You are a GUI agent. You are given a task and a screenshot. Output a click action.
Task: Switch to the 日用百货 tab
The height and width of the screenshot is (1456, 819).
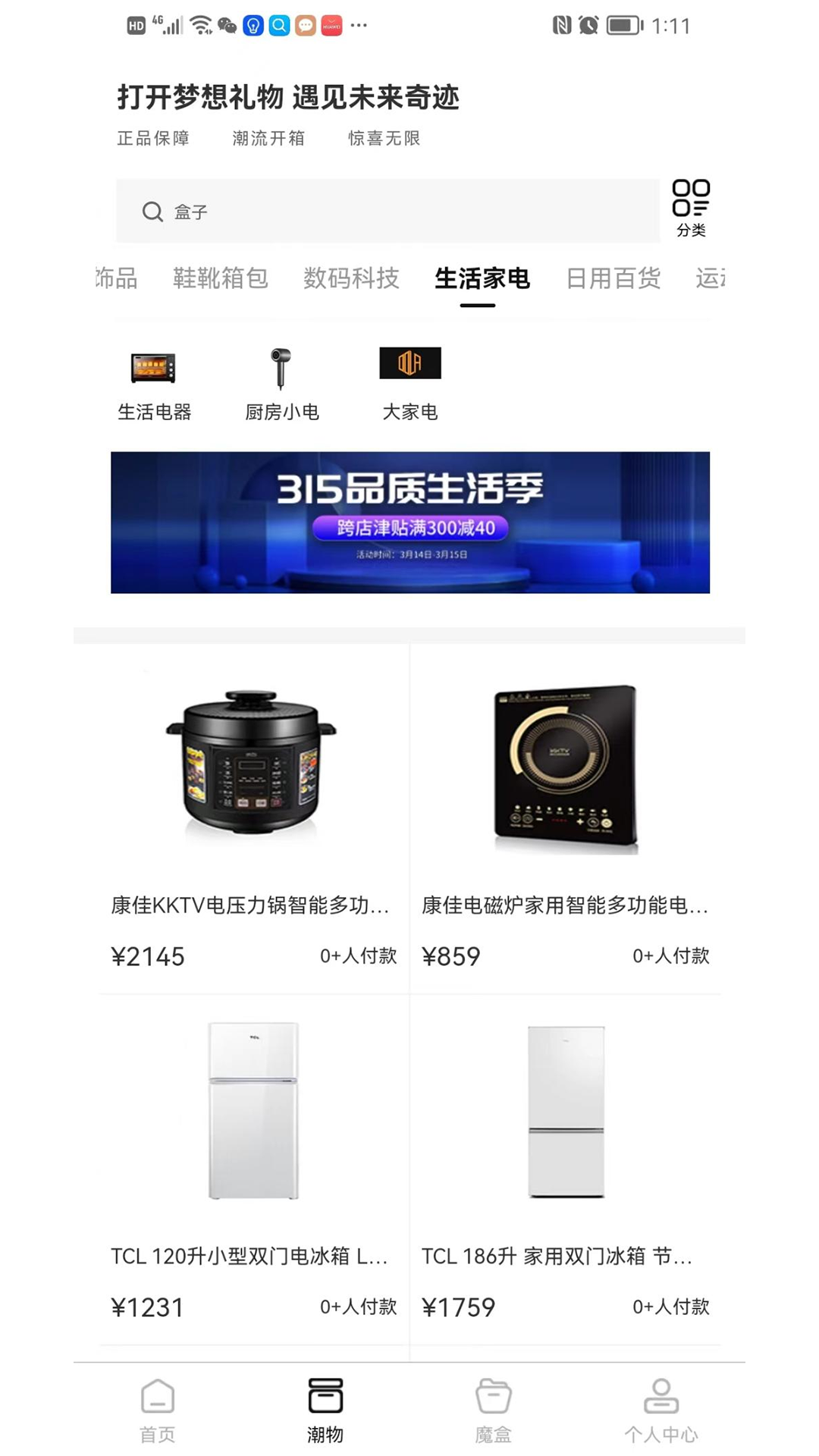[613, 278]
